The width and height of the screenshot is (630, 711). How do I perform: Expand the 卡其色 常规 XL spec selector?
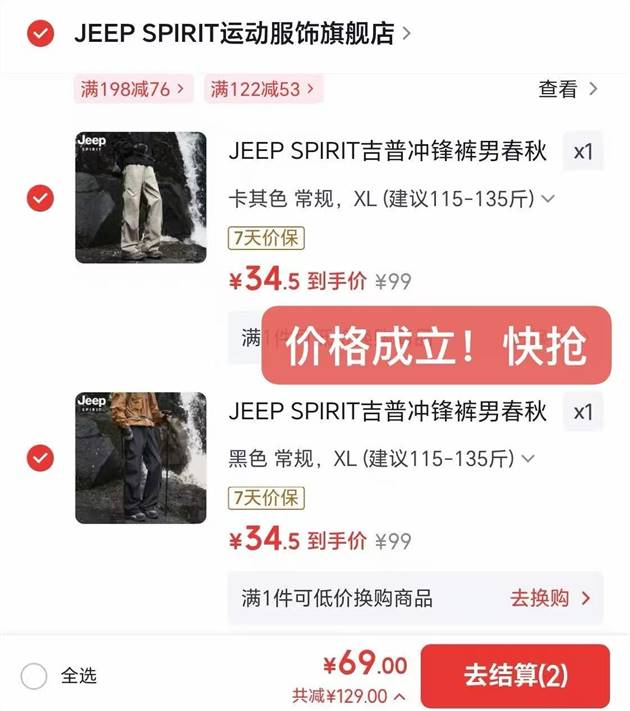[x=391, y=199]
